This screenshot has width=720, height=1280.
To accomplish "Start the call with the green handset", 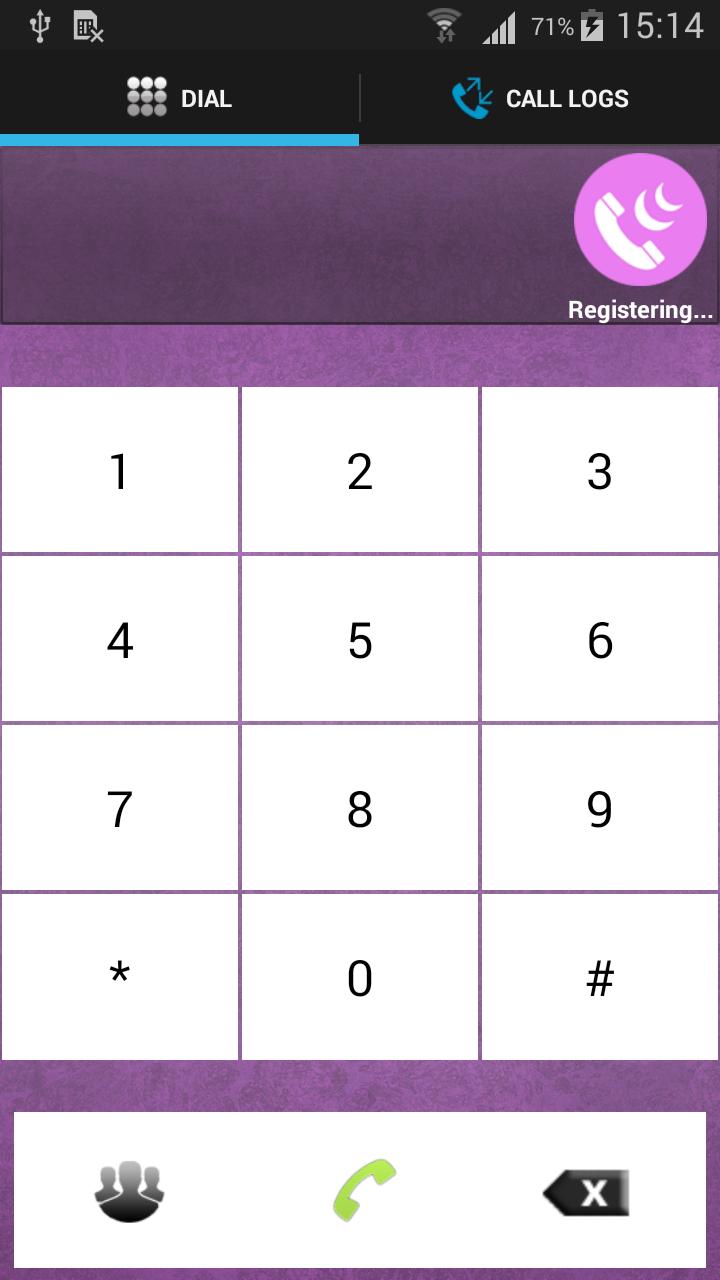I will tap(363, 1190).
